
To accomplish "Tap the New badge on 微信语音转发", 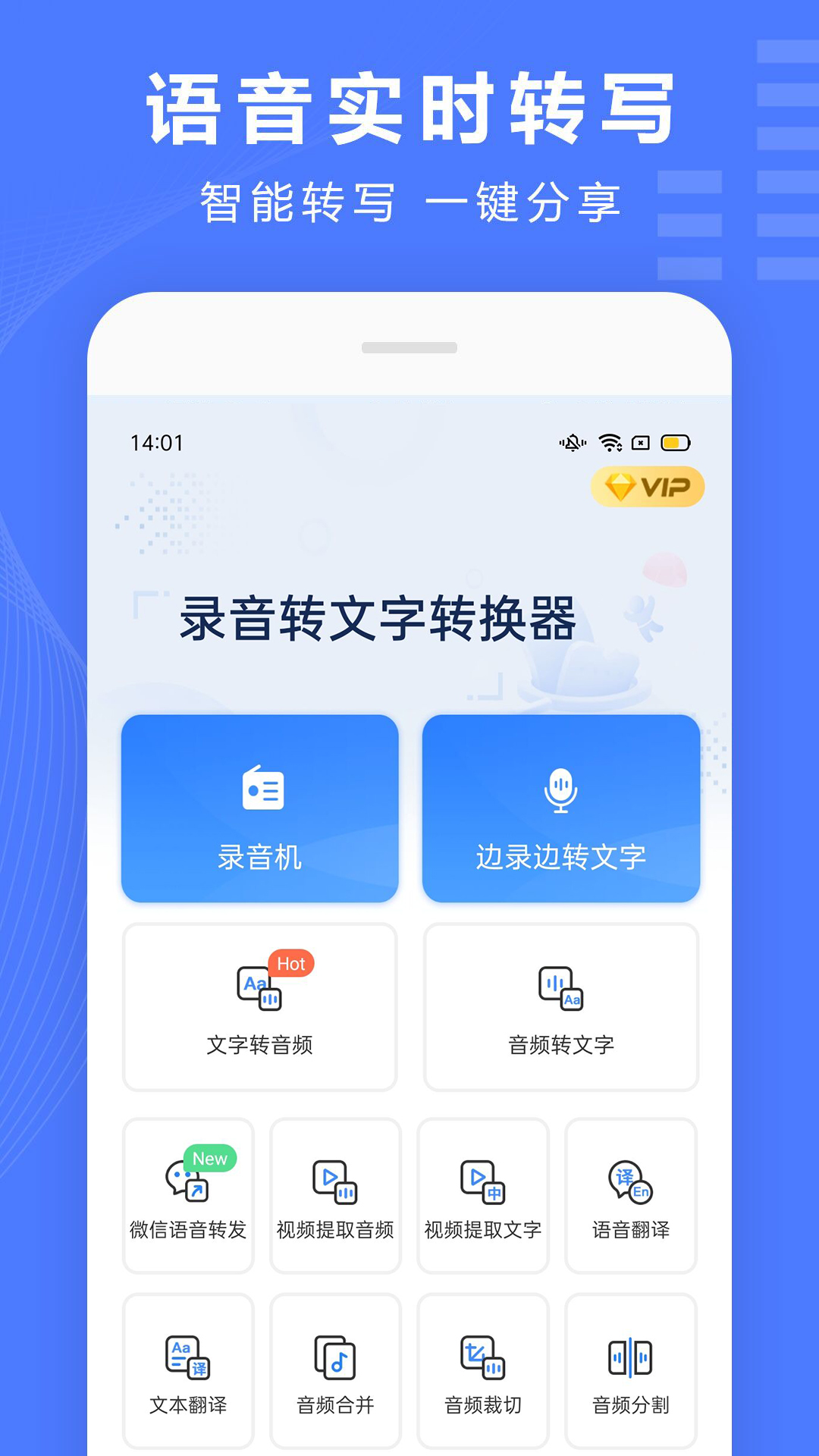I will (x=209, y=1158).
